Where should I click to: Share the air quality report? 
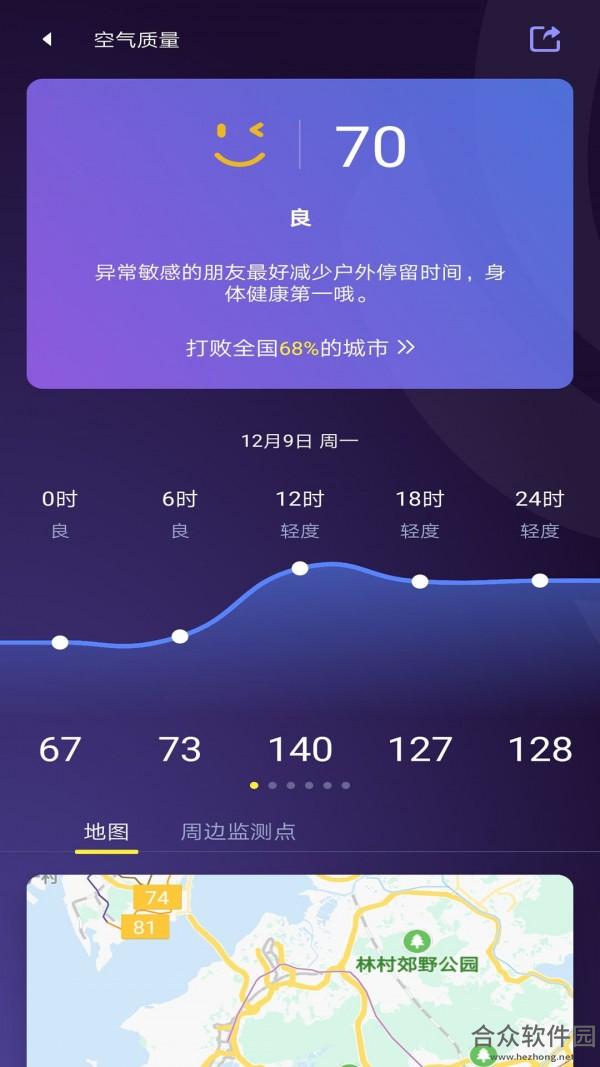(x=545, y=39)
